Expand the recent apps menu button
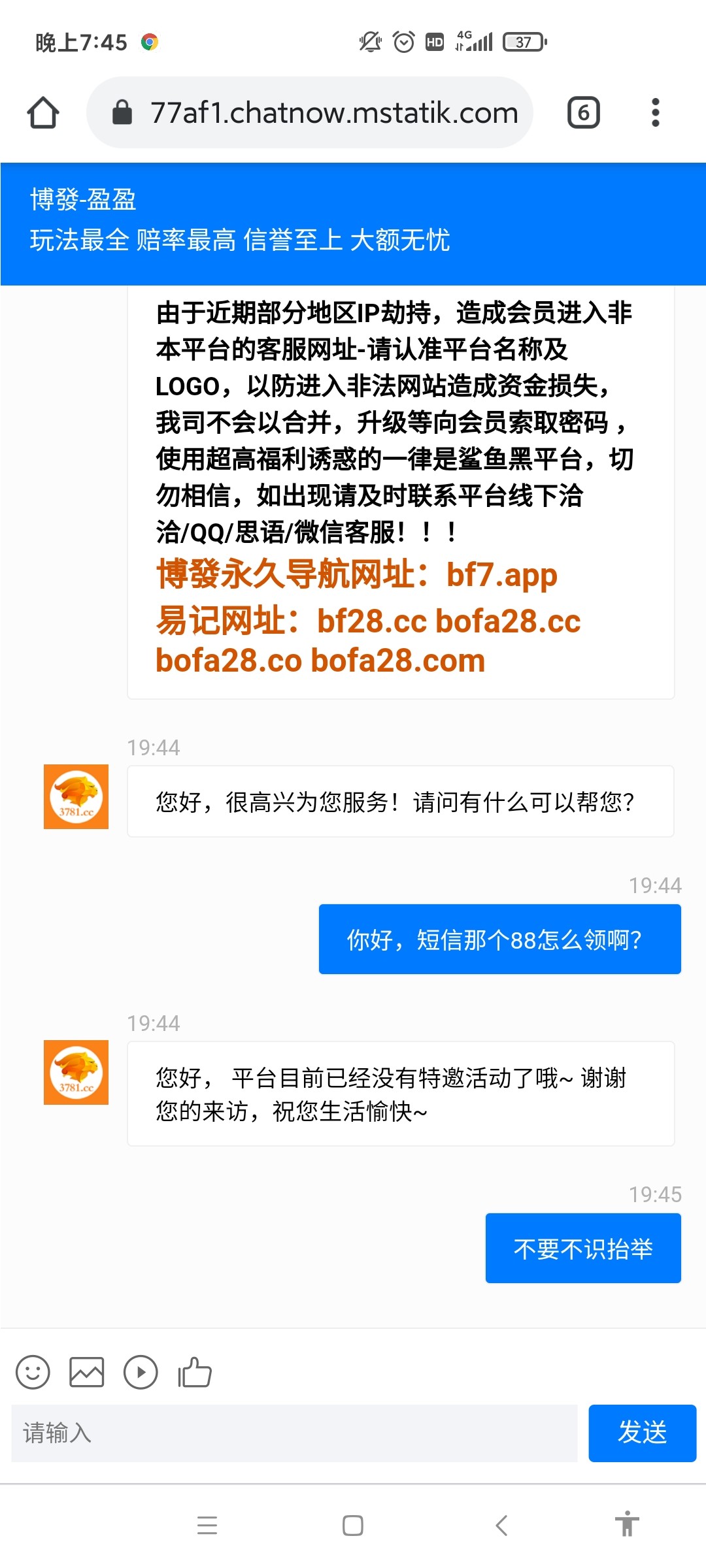This screenshot has height=1568, width=706. [207, 1526]
